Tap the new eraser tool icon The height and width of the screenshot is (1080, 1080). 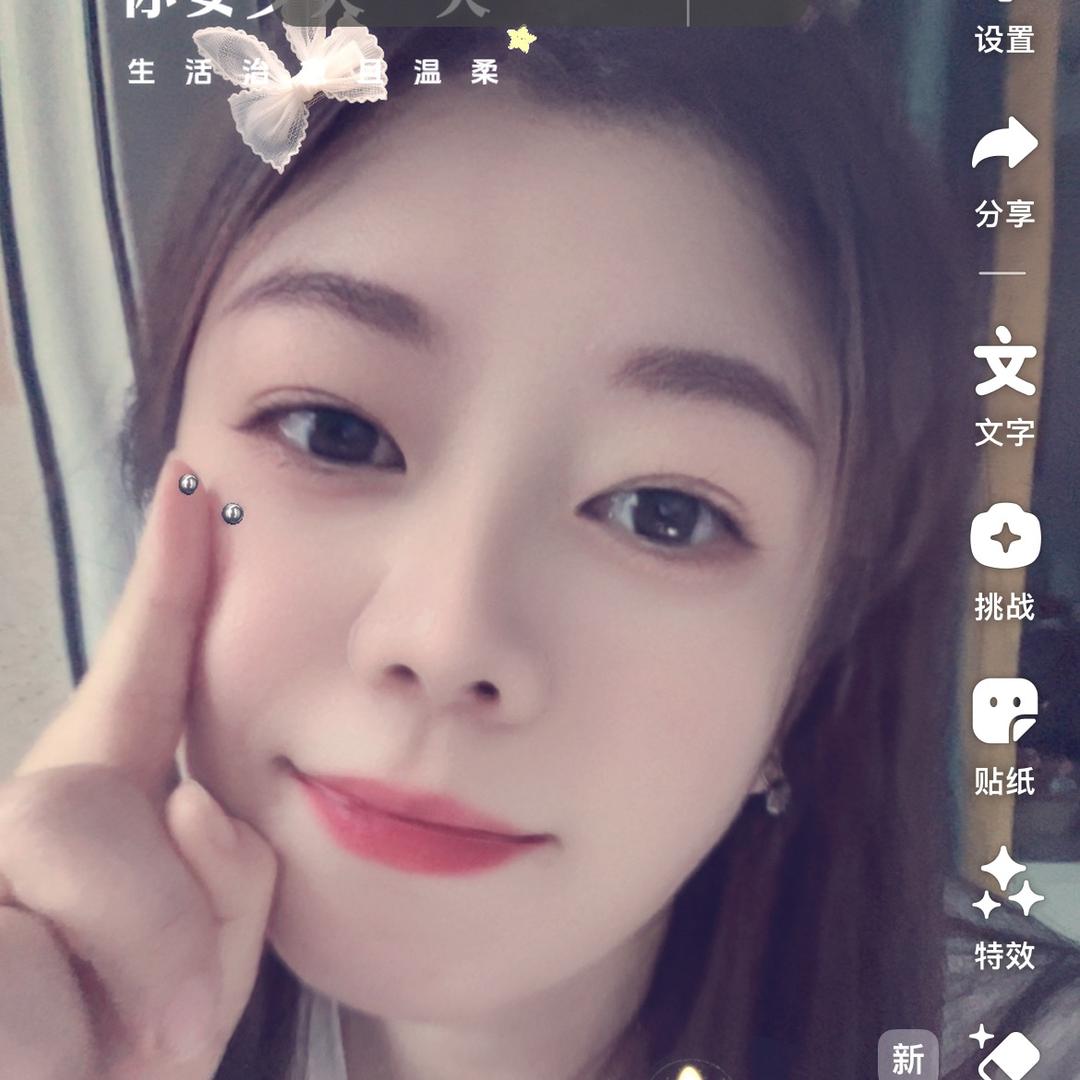pos(1006,1053)
